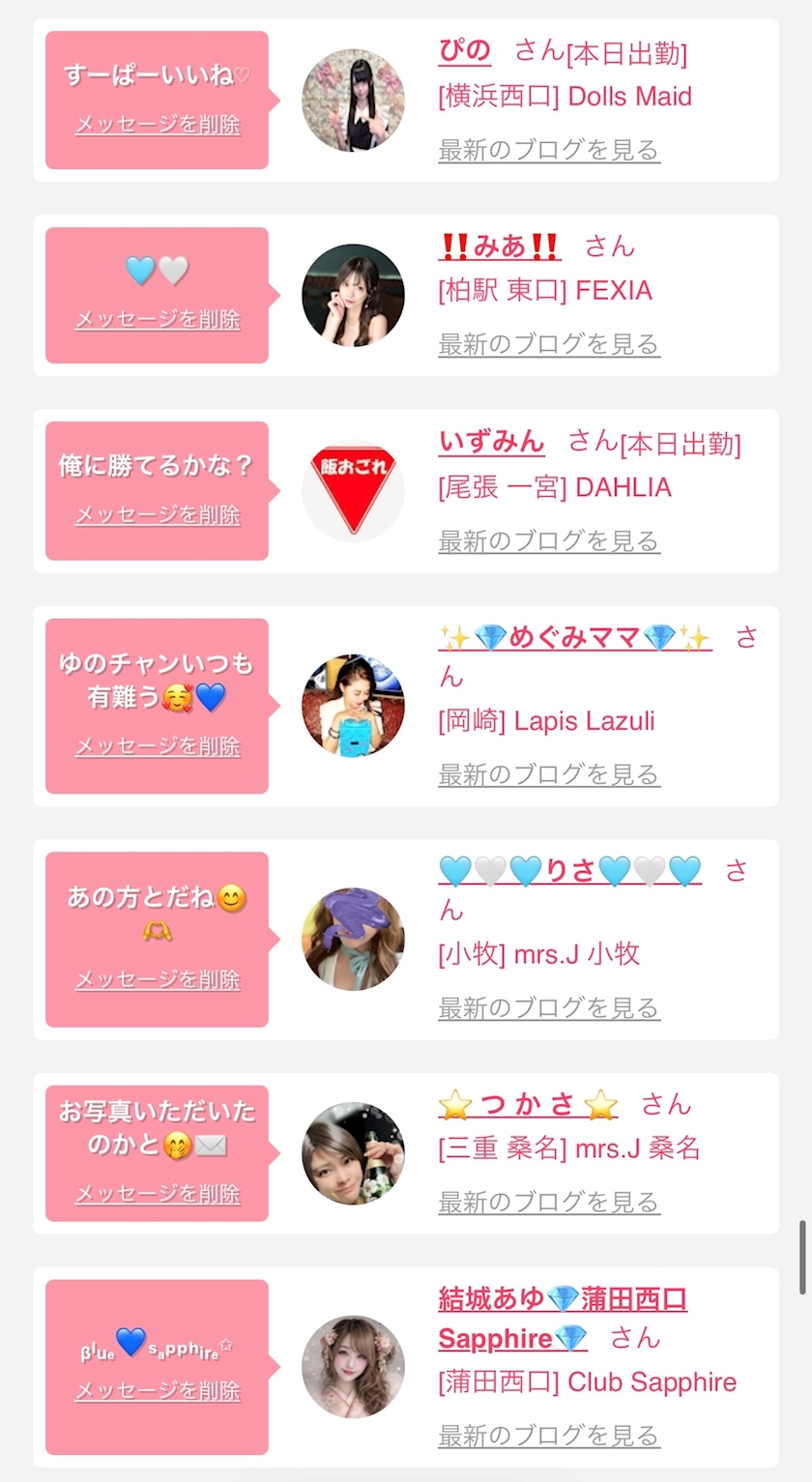View つかさ's latest blog at mrs.J 桑名
This screenshot has height=1482, width=812.
(x=548, y=1202)
